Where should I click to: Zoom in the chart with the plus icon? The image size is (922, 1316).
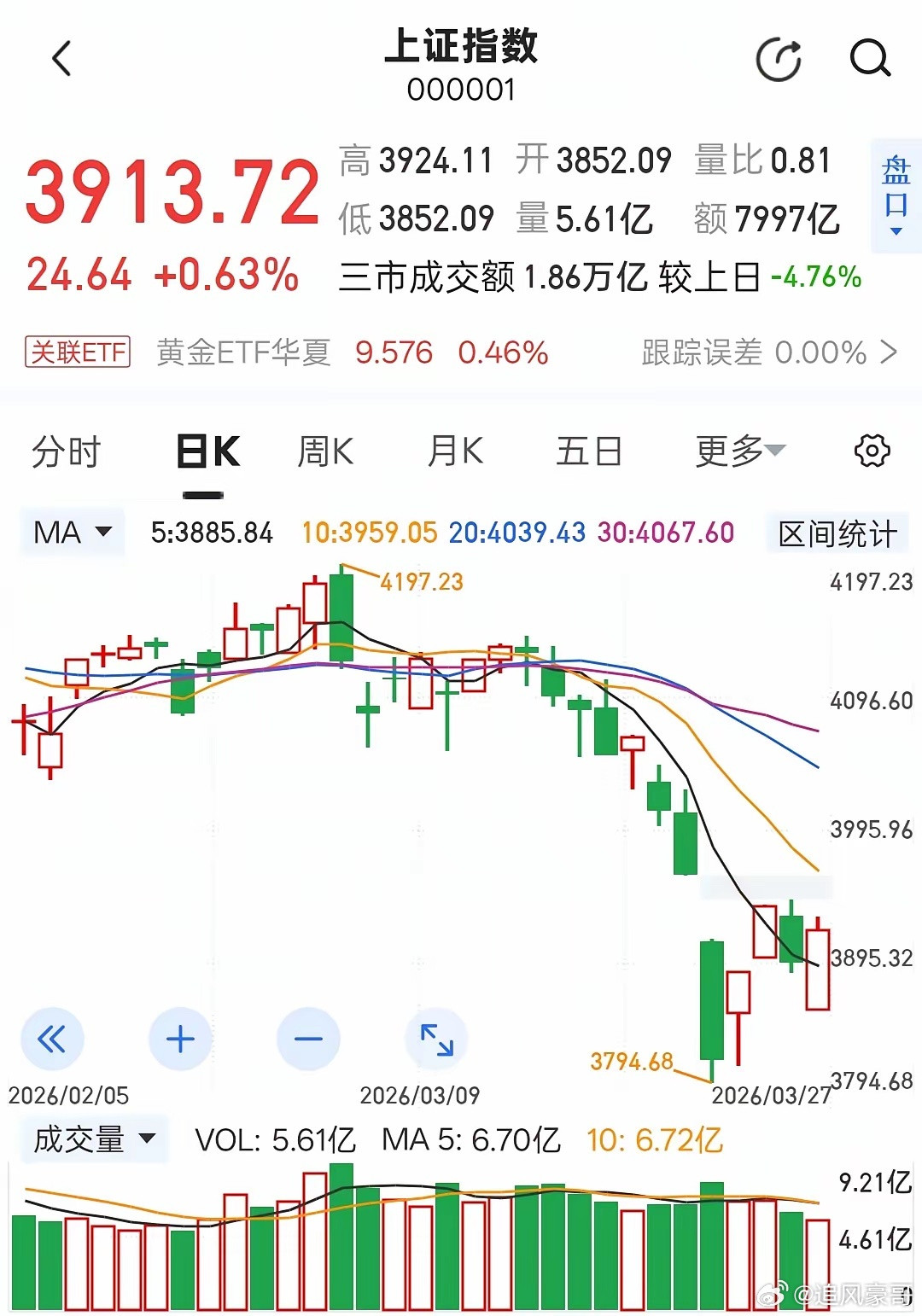pos(179,1039)
